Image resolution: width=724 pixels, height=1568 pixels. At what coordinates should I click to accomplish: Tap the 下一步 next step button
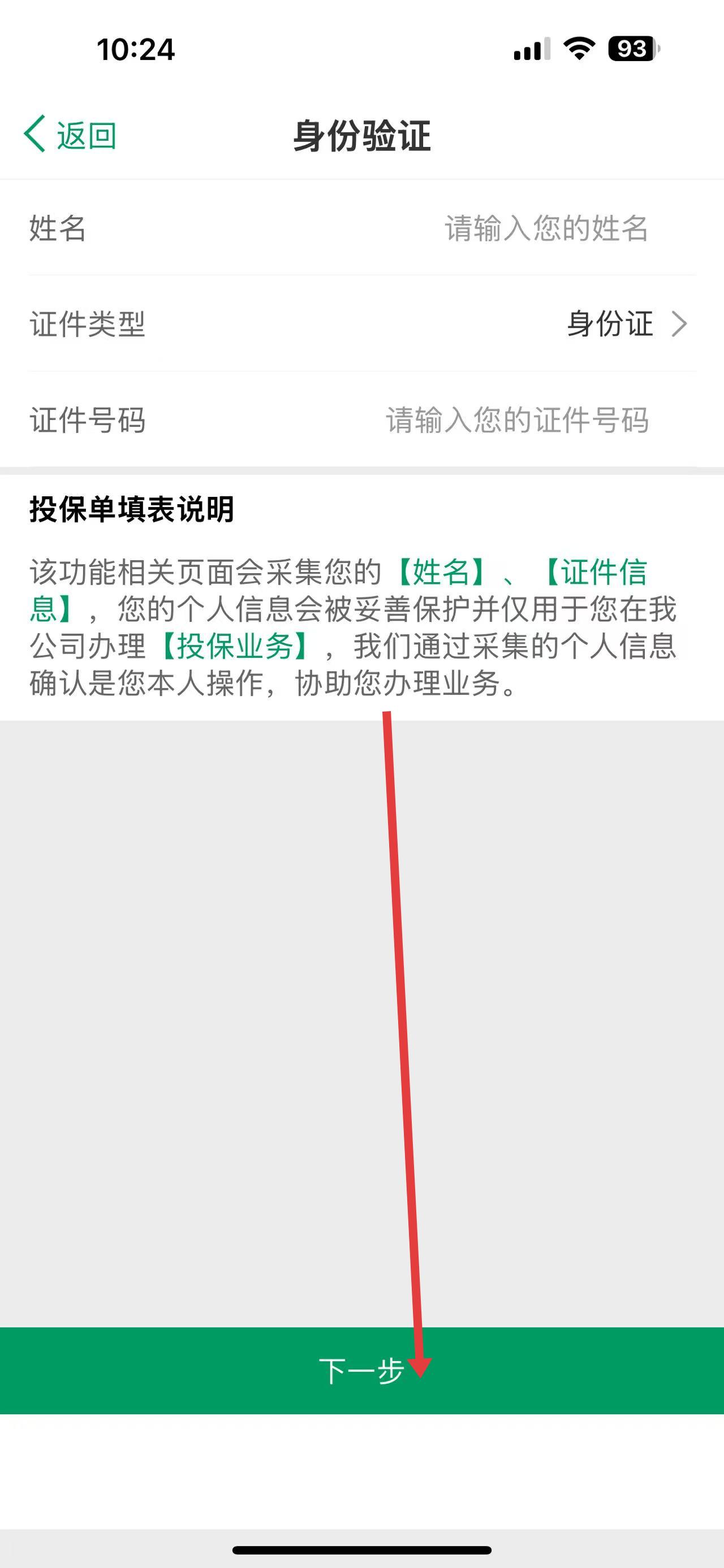point(361,1371)
